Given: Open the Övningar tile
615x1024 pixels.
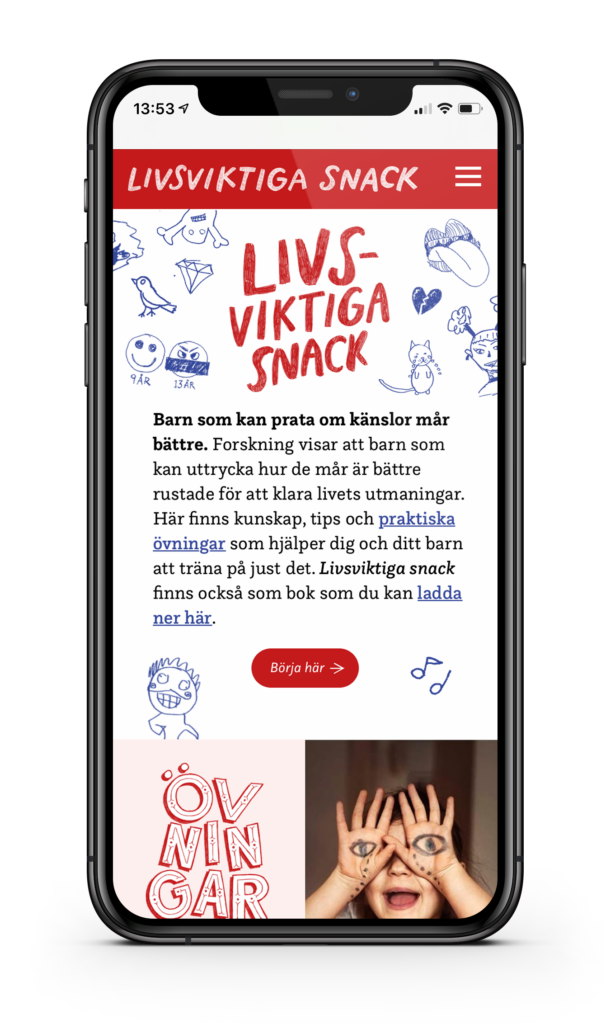Looking at the screenshot, I should click(209, 829).
